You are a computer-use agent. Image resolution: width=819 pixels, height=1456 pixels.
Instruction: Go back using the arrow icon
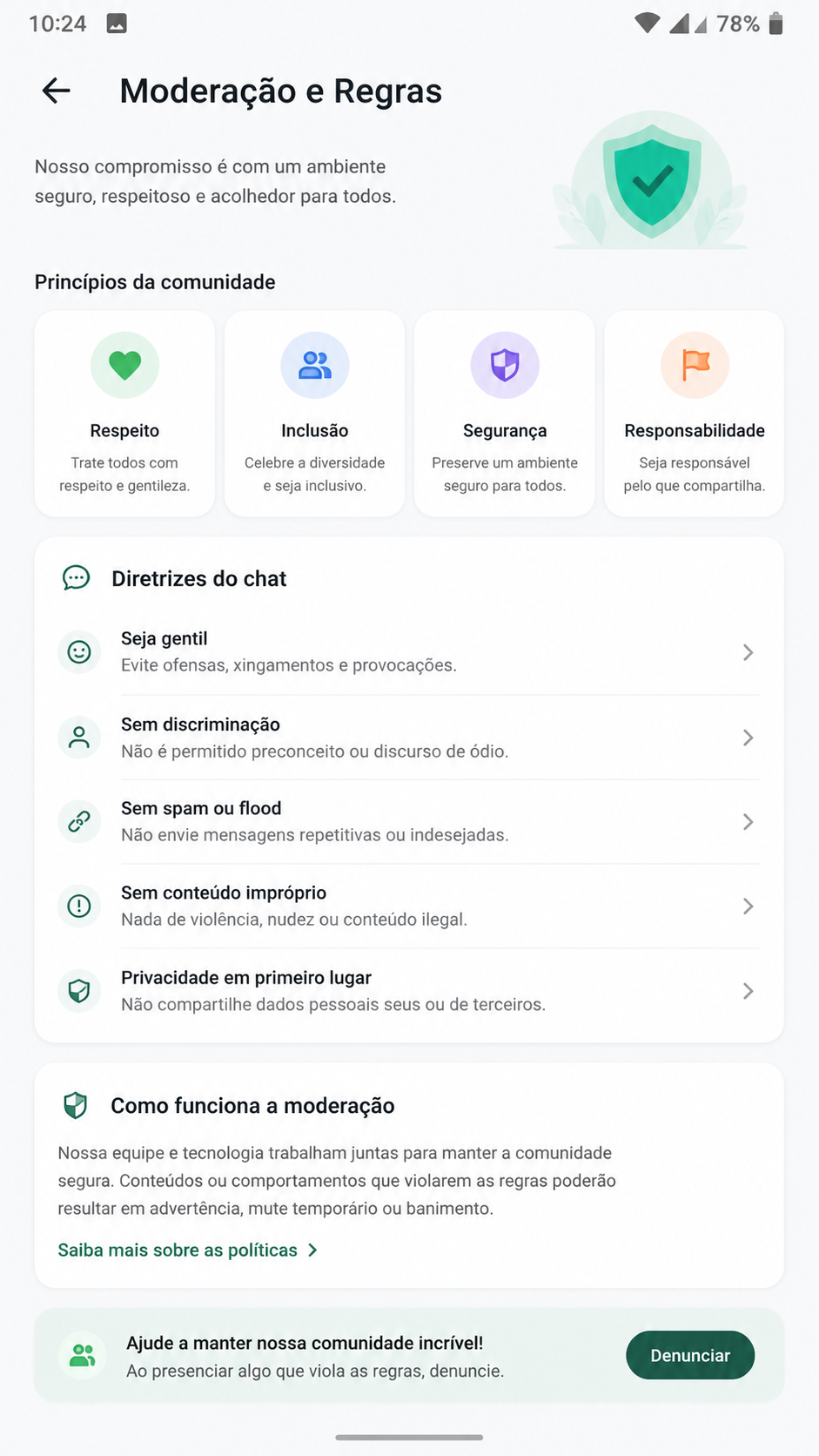tap(57, 91)
